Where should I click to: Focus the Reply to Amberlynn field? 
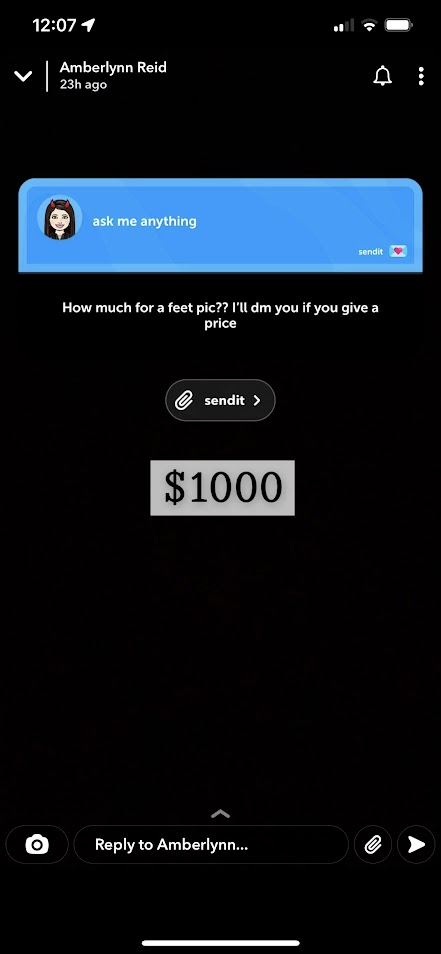(x=211, y=844)
